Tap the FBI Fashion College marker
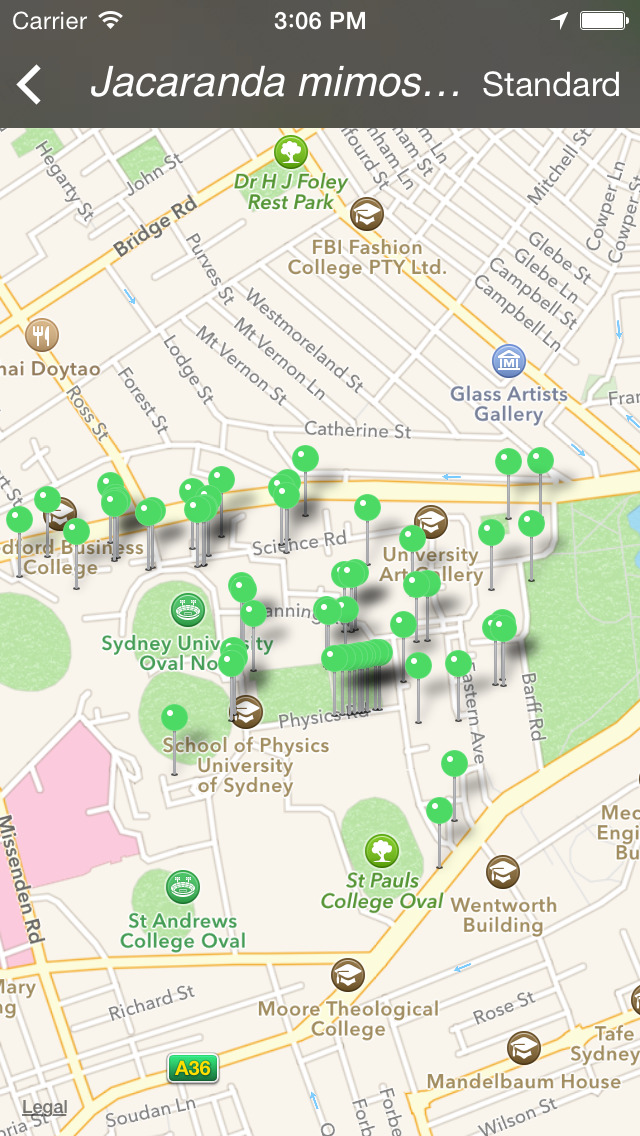This screenshot has width=640, height=1136. [367, 214]
